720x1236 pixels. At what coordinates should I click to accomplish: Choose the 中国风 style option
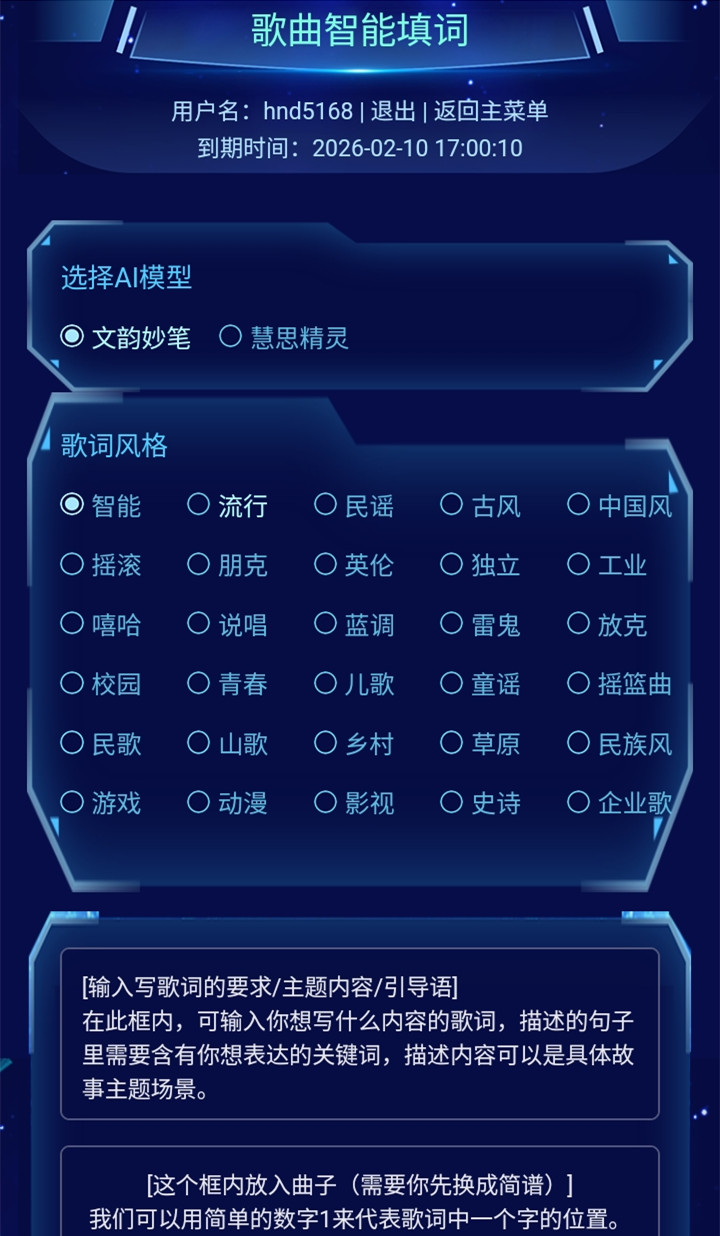[x=578, y=505]
